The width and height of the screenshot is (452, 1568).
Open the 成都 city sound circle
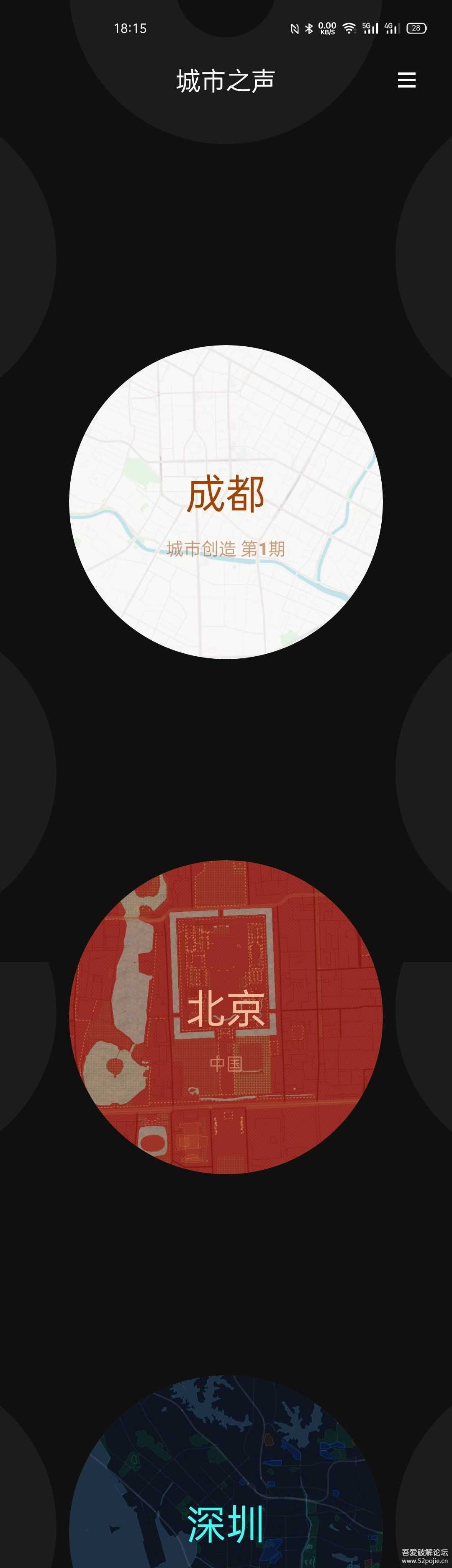226,502
